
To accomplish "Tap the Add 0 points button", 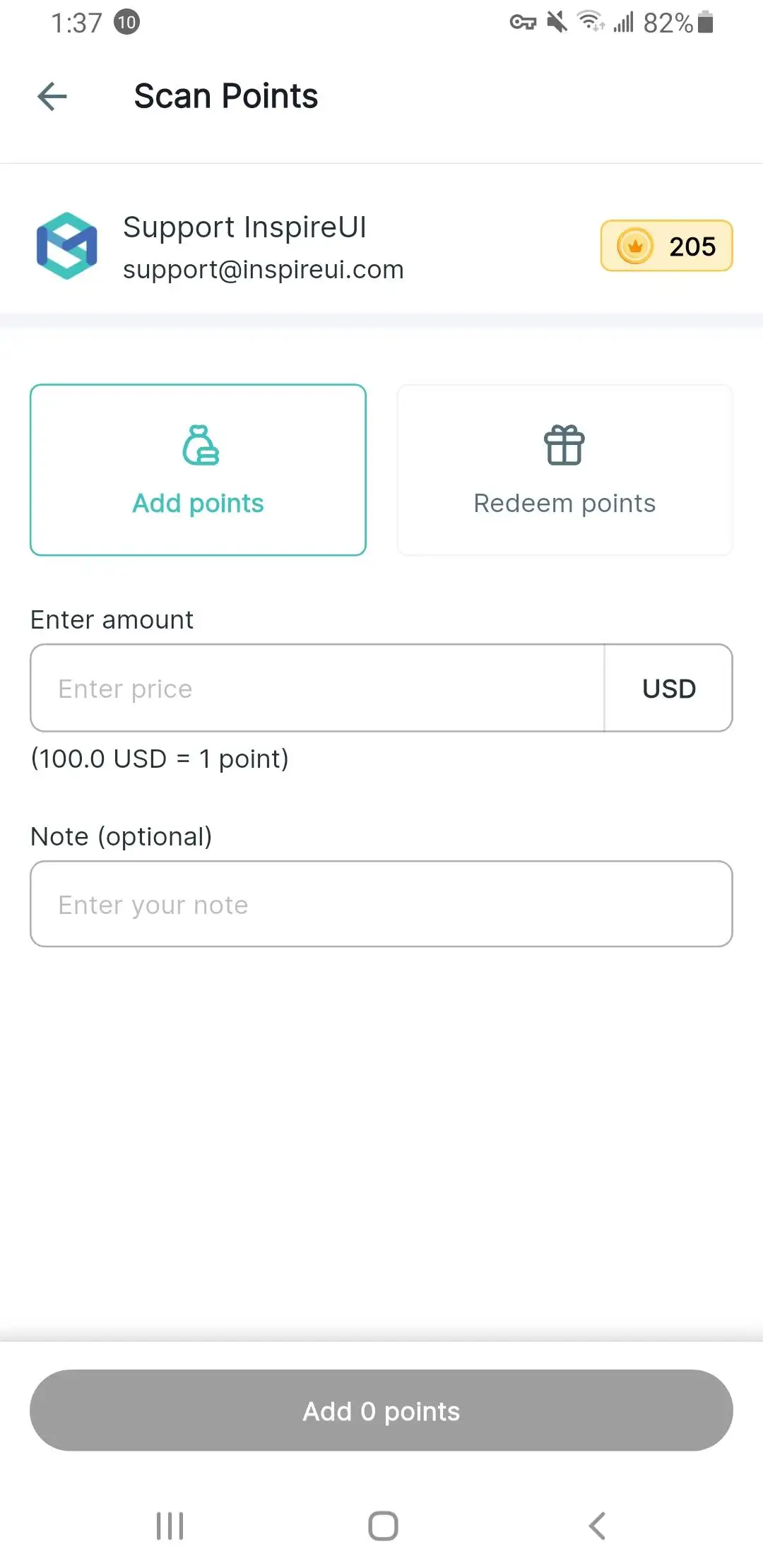I will pyautogui.click(x=381, y=1410).
